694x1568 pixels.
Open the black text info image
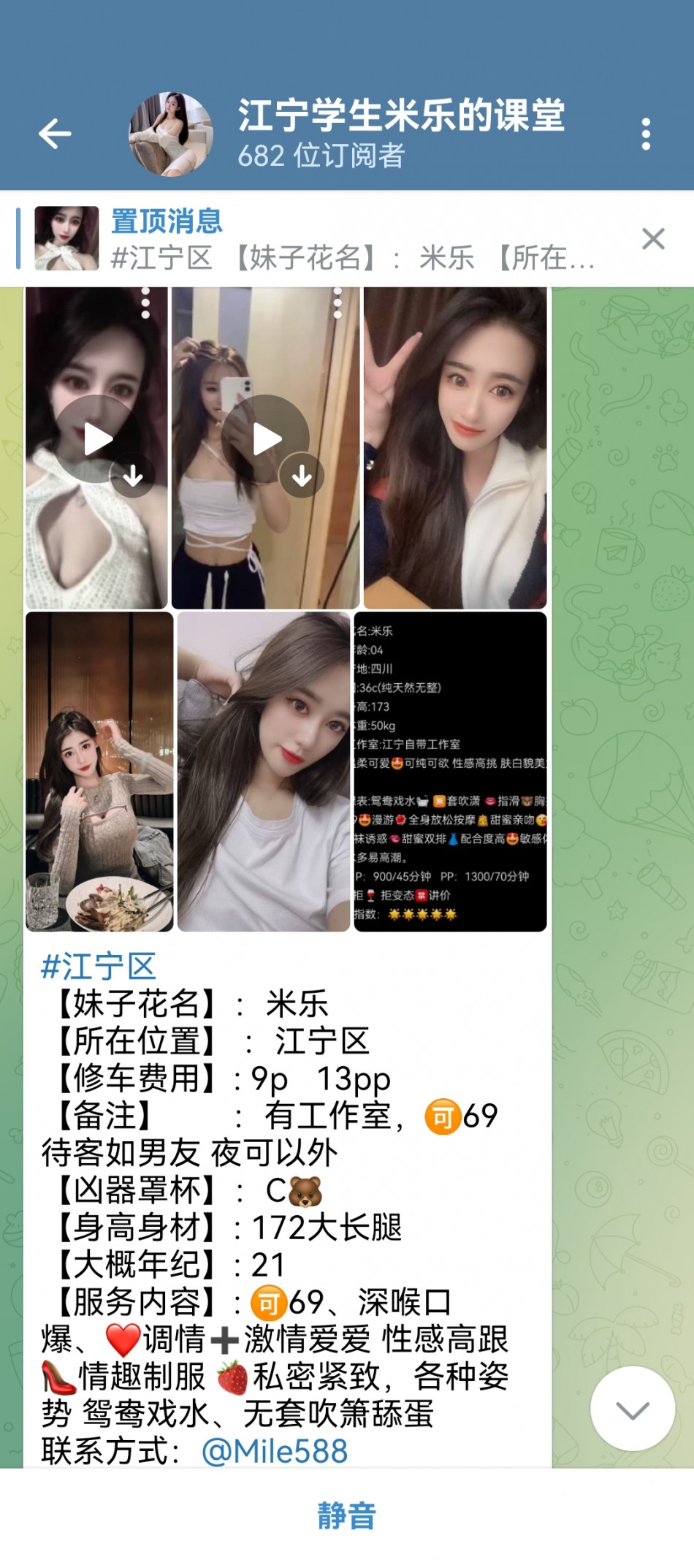(450, 772)
